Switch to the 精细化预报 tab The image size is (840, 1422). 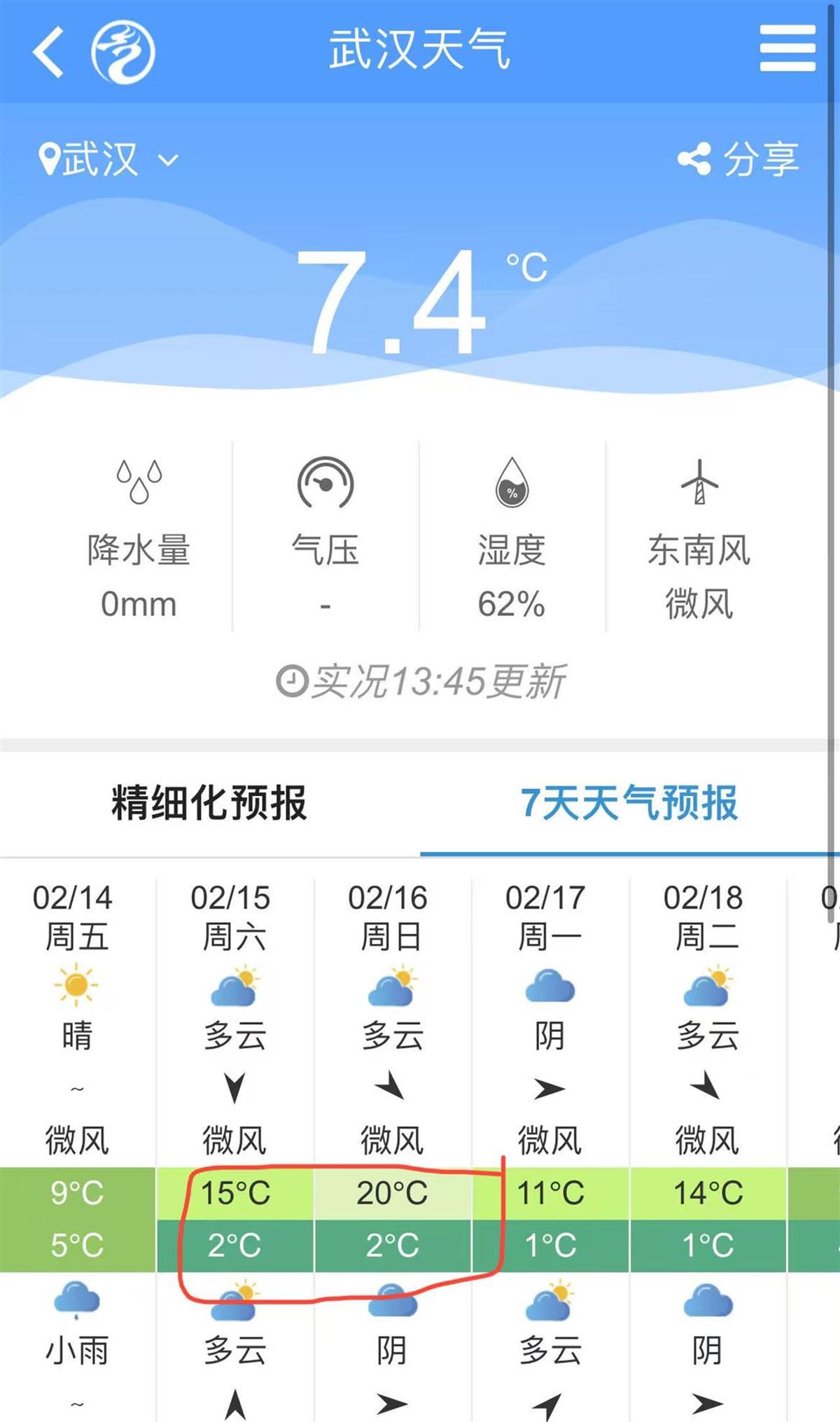[209, 803]
